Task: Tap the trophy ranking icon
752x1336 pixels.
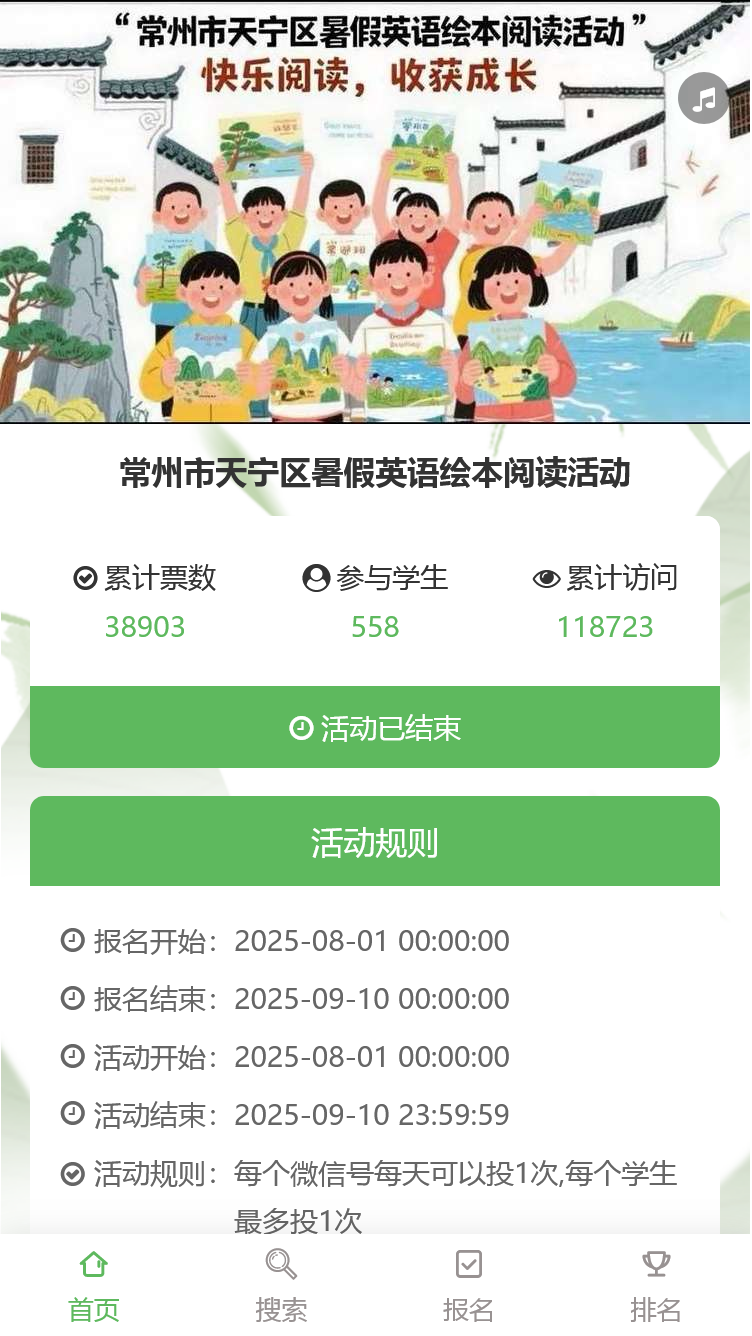Action: (657, 1263)
